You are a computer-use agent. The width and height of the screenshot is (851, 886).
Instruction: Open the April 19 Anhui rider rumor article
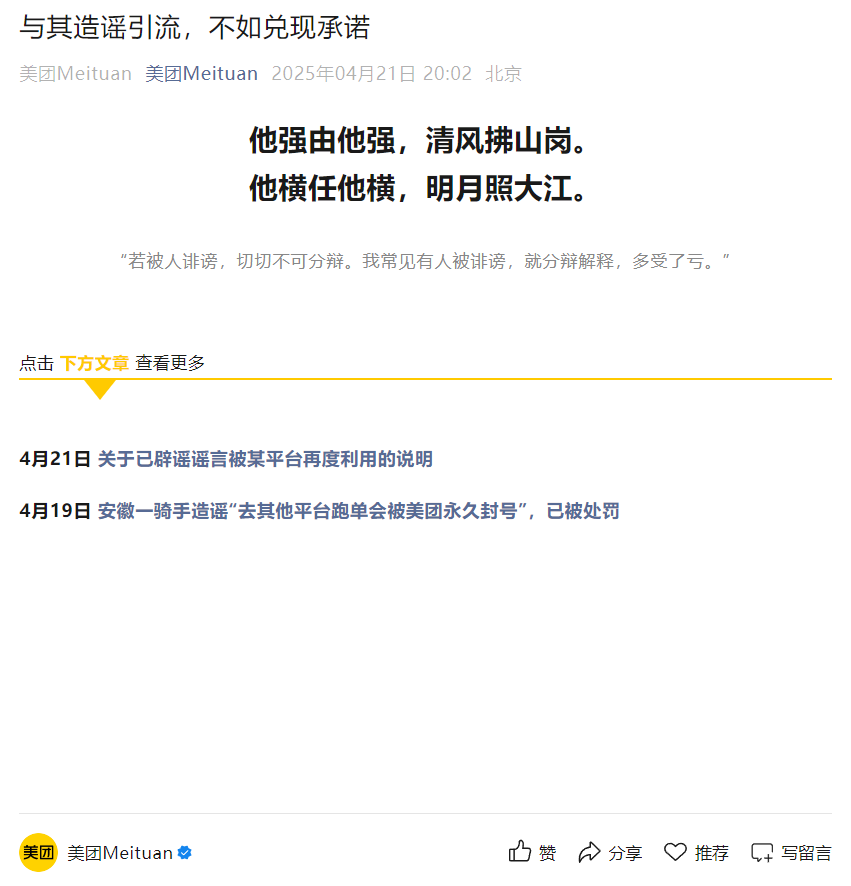(358, 511)
